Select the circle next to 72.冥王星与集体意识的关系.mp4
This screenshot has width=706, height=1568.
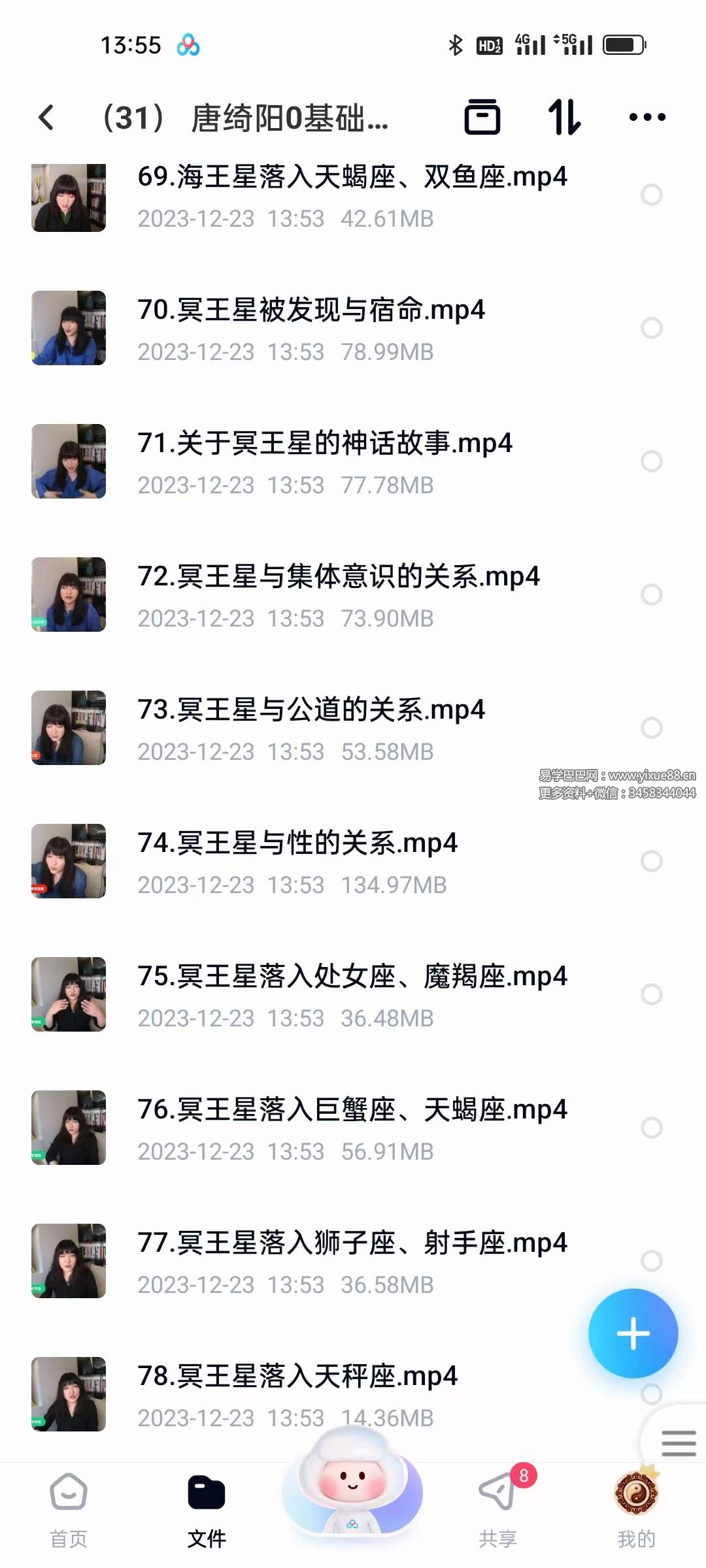(x=652, y=593)
